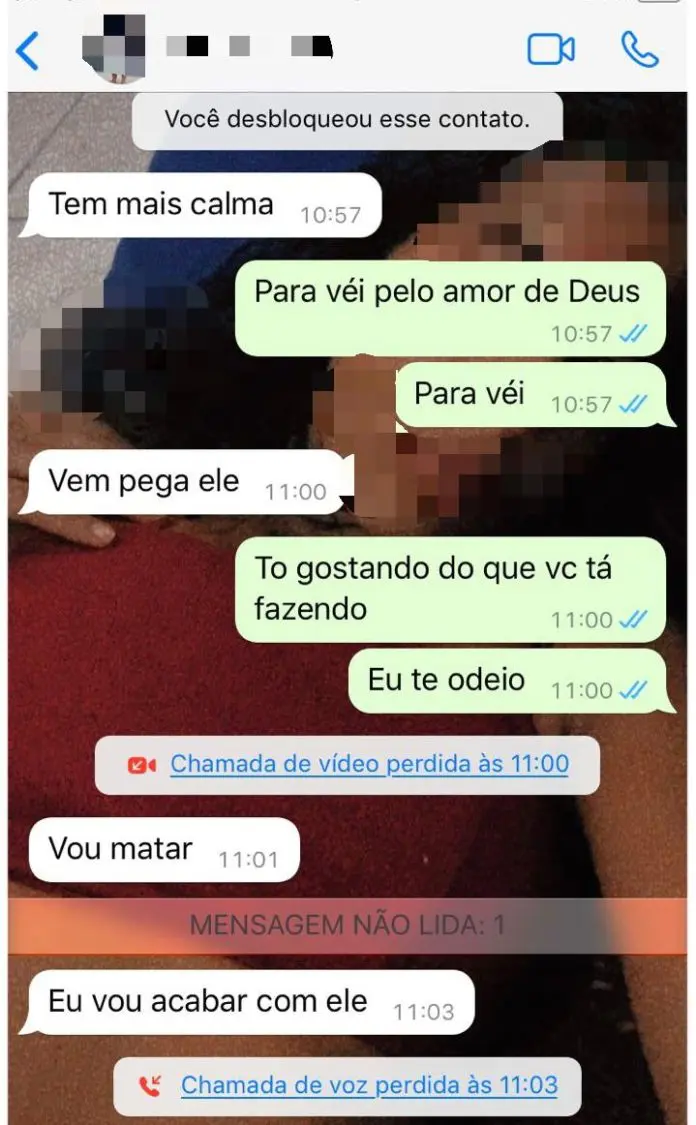The width and height of the screenshot is (696, 1125).
Task: Return the missed voice call from 11:03
Action: pyautogui.click(x=369, y=1086)
